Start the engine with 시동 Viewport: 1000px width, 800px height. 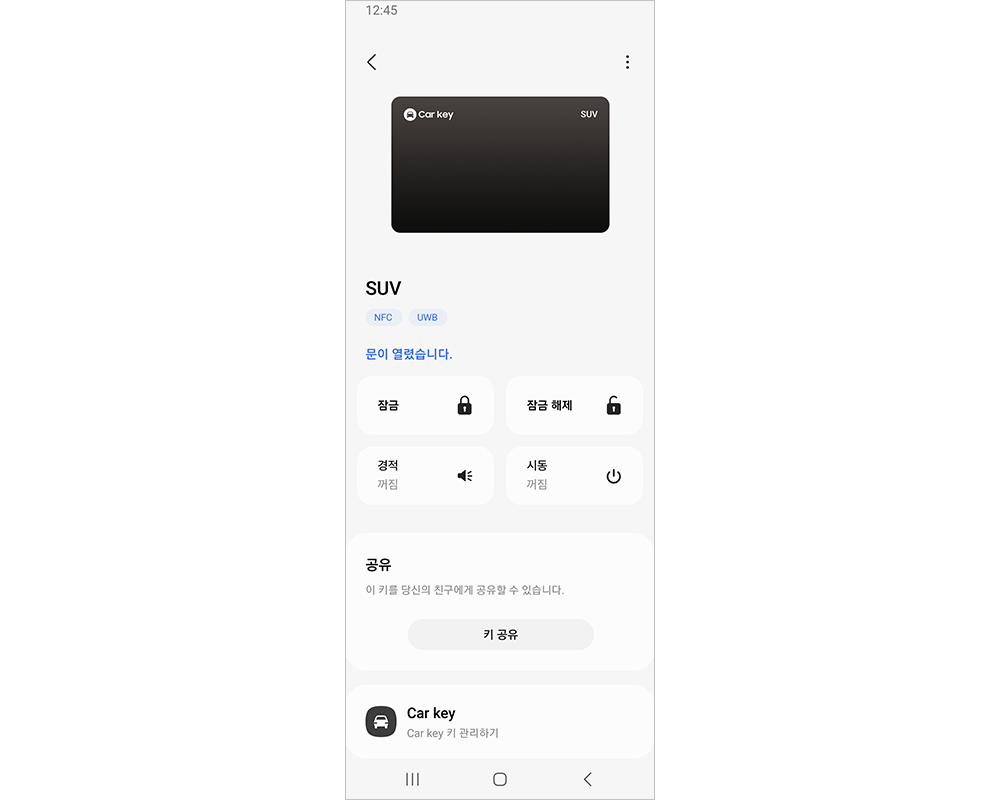click(x=574, y=475)
